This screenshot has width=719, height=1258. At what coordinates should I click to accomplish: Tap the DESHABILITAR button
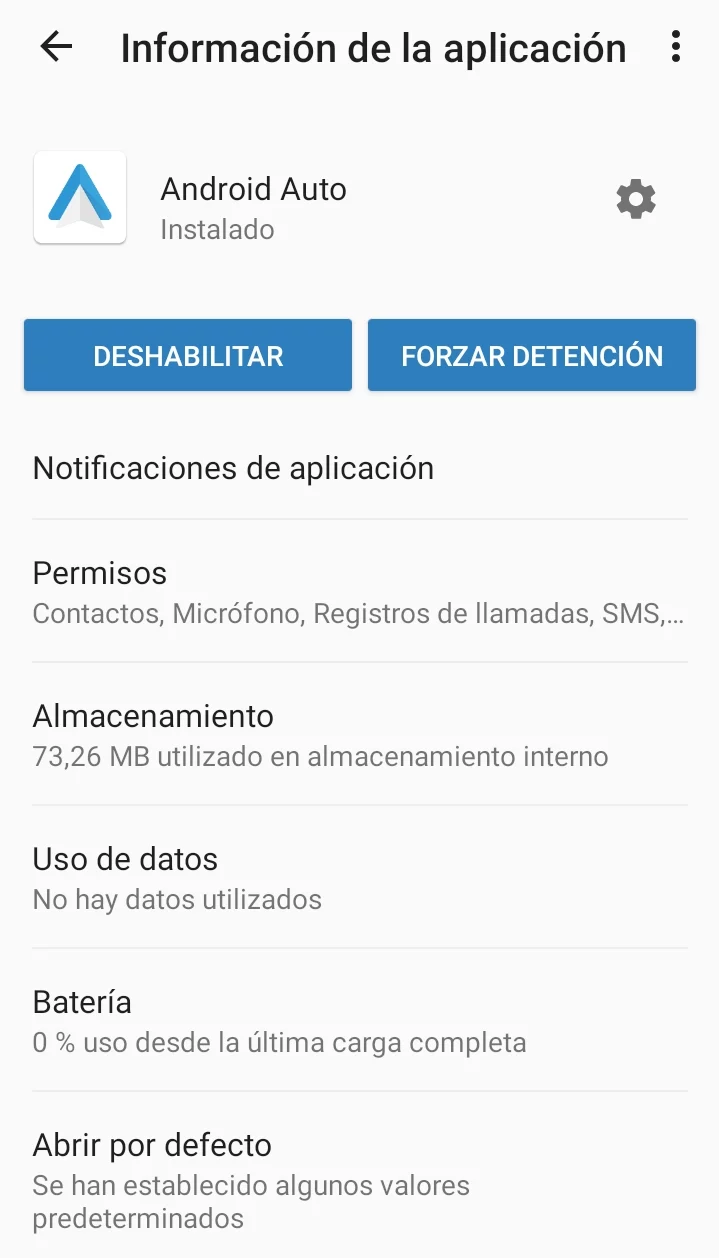coord(188,356)
